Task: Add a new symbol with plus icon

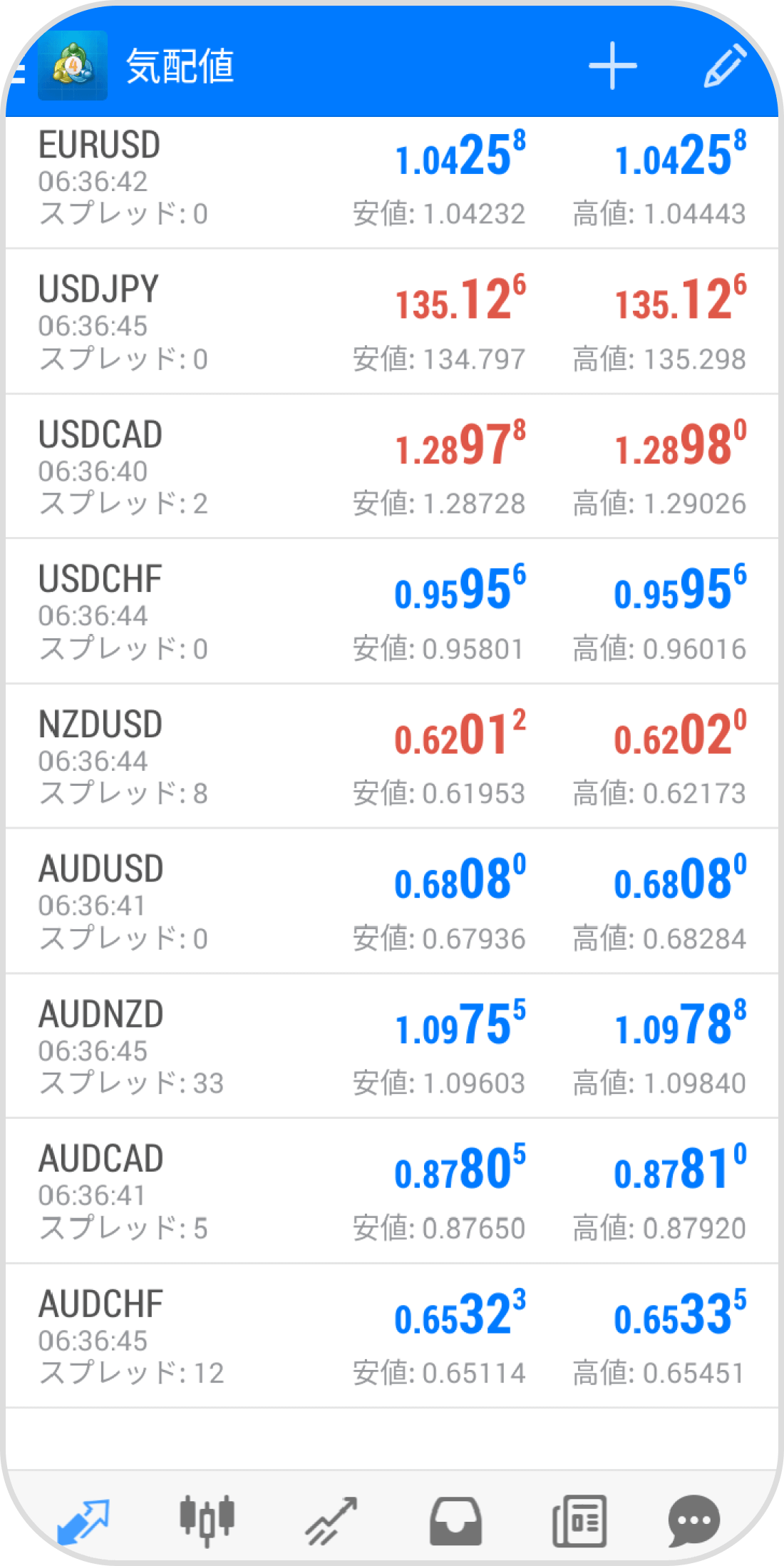Action: tap(612, 66)
